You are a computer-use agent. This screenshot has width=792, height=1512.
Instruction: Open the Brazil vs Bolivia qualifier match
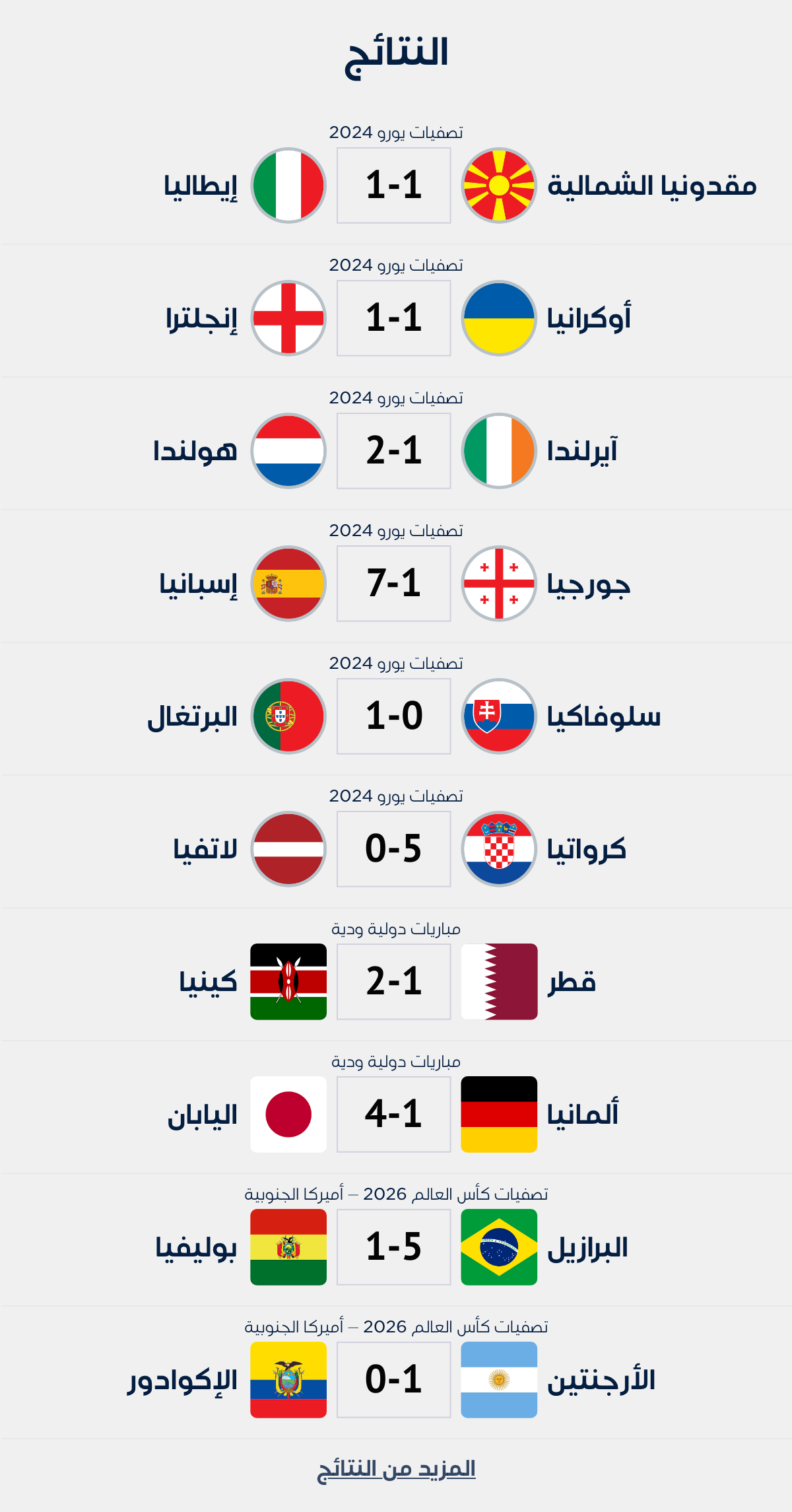(394, 1247)
